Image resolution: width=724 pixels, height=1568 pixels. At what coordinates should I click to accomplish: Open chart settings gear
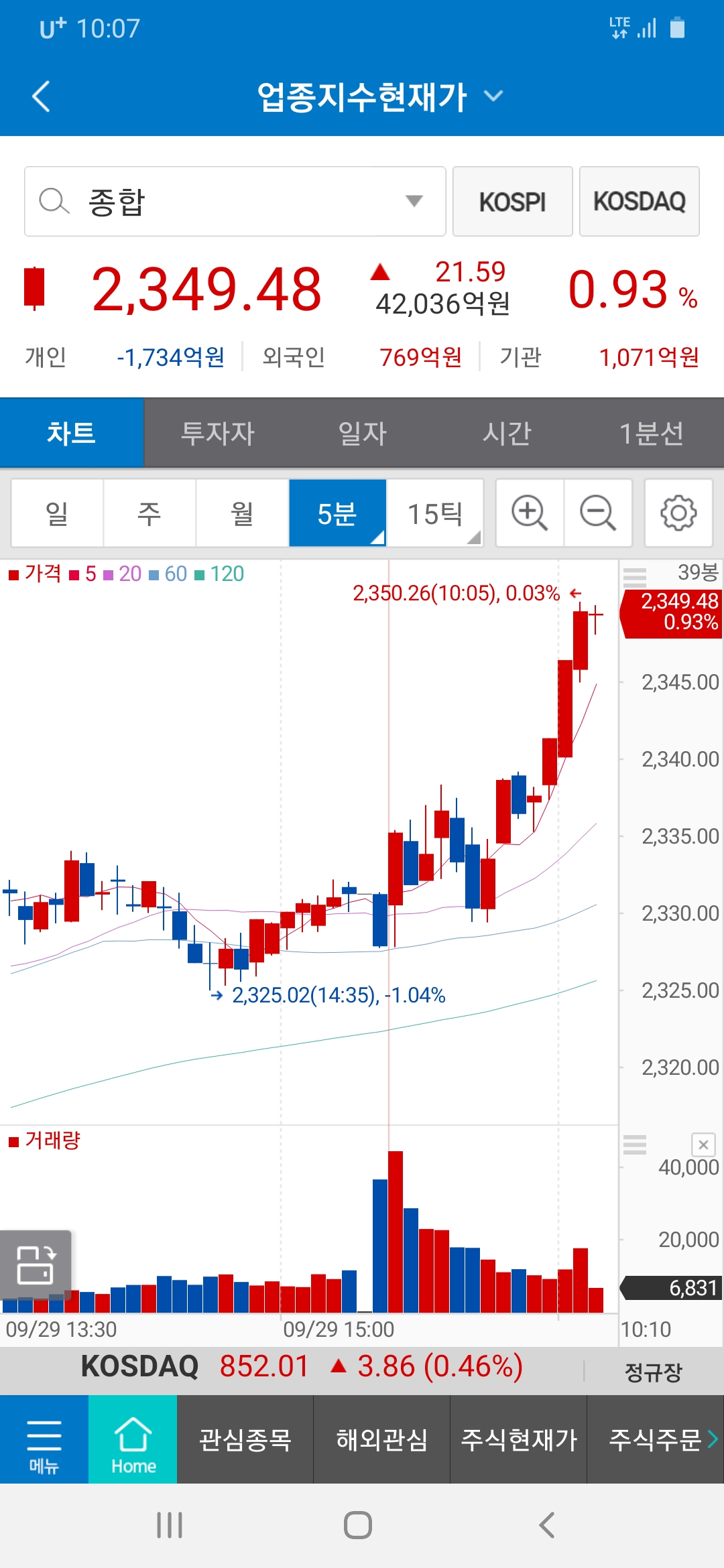tap(678, 513)
